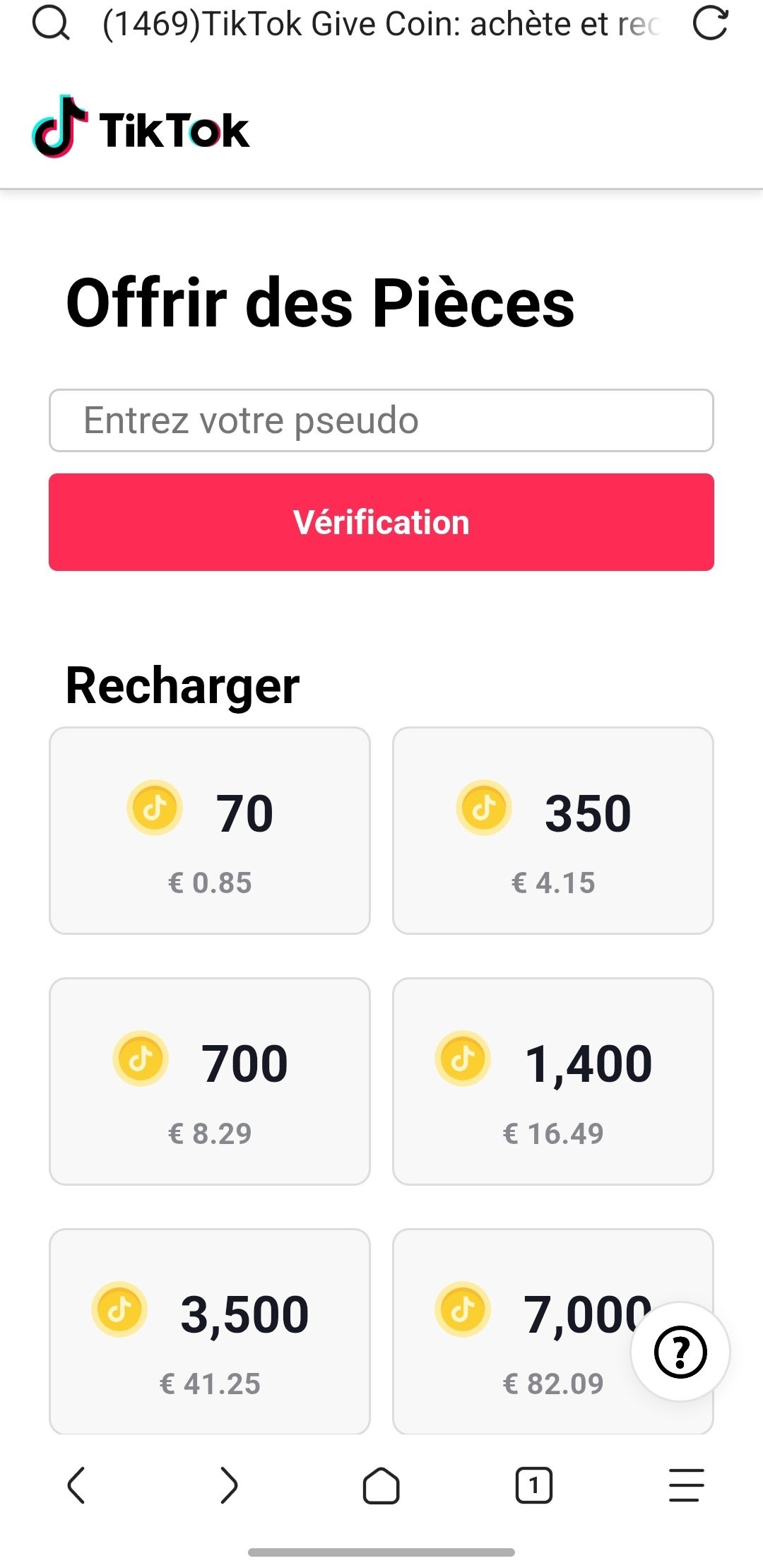Open the browser hamburger menu
The height and width of the screenshot is (1568, 763).
point(687,1485)
